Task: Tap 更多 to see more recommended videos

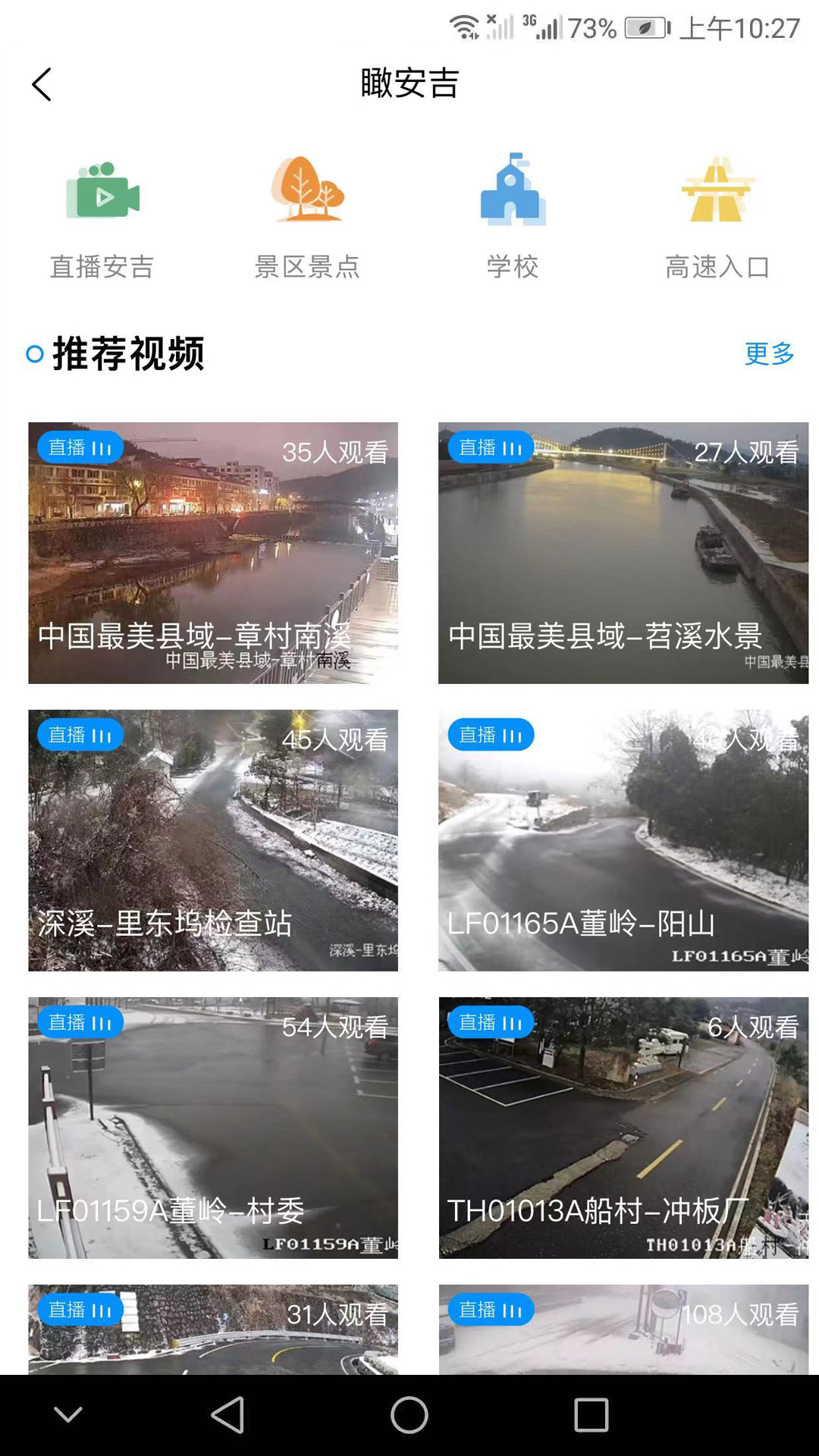Action: pos(769,353)
